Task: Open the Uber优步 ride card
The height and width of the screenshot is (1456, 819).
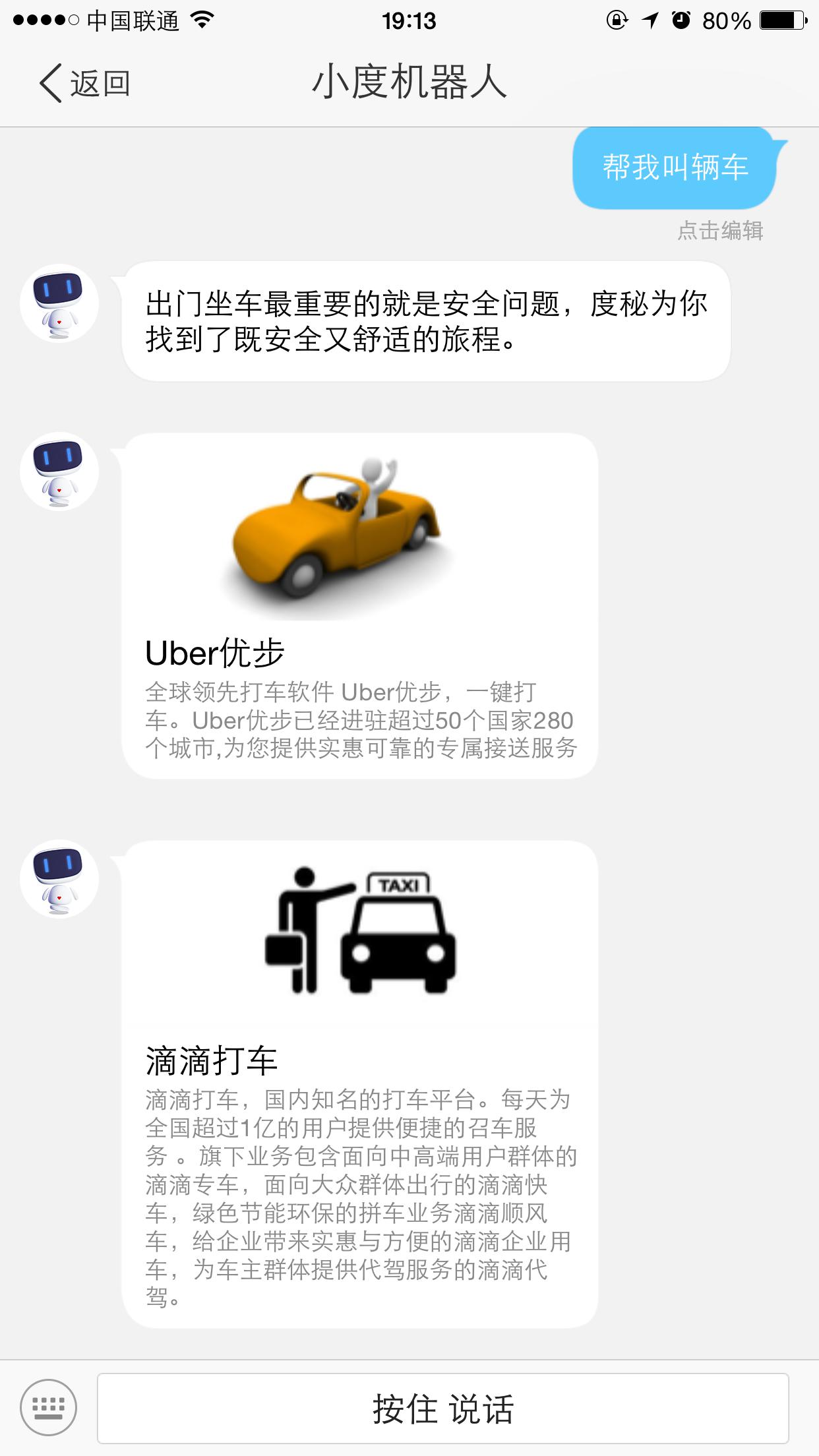Action: 359,605
